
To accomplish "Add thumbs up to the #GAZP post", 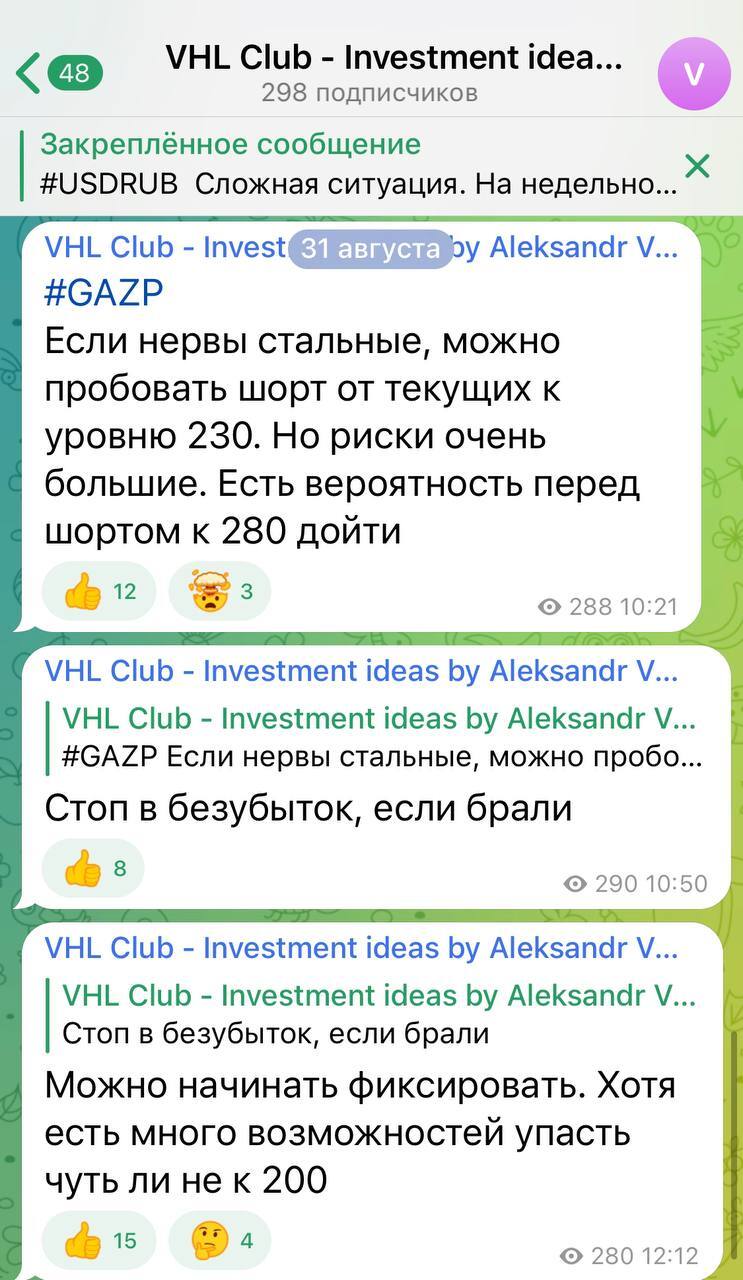I will [x=99, y=592].
